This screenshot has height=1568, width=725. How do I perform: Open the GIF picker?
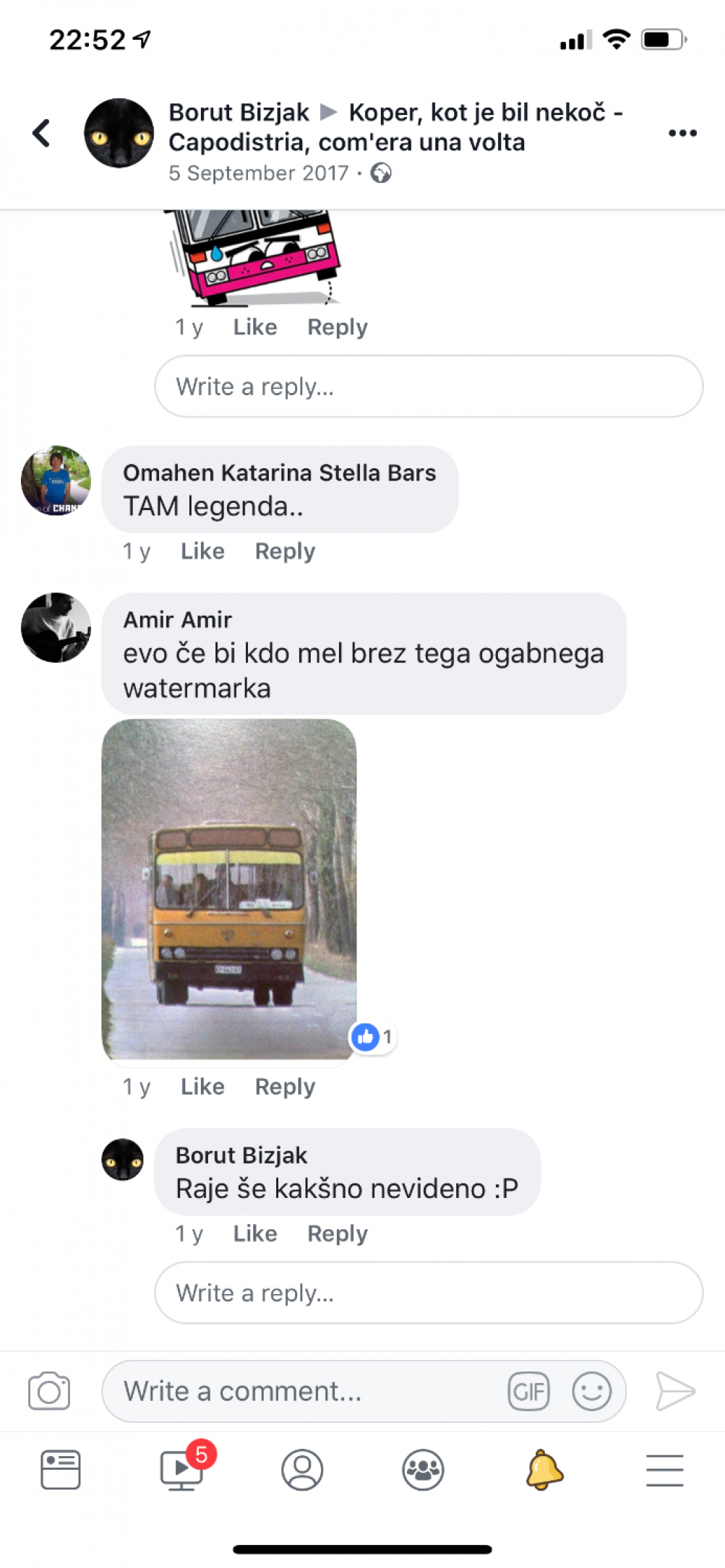coord(528,1391)
